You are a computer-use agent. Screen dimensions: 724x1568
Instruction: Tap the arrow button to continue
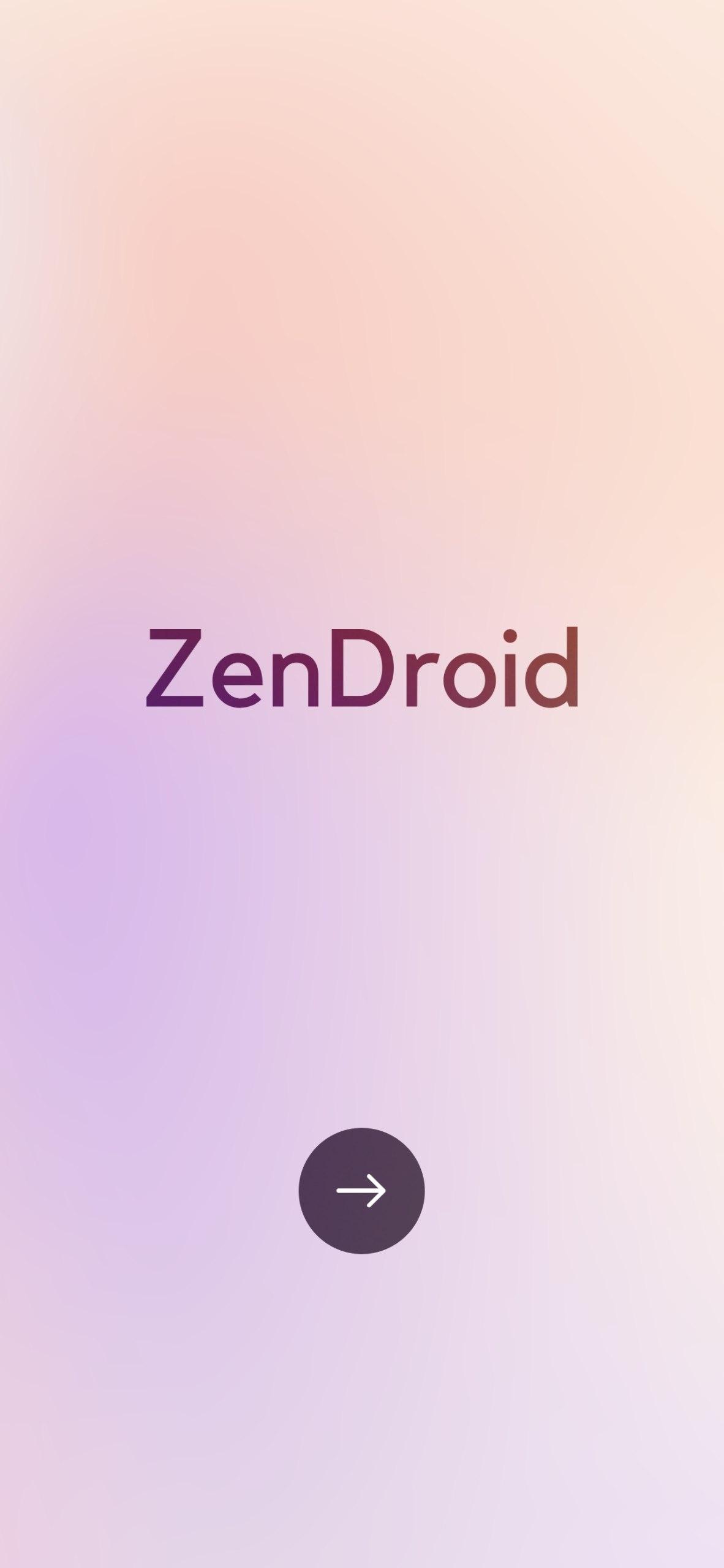point(361,1190)
